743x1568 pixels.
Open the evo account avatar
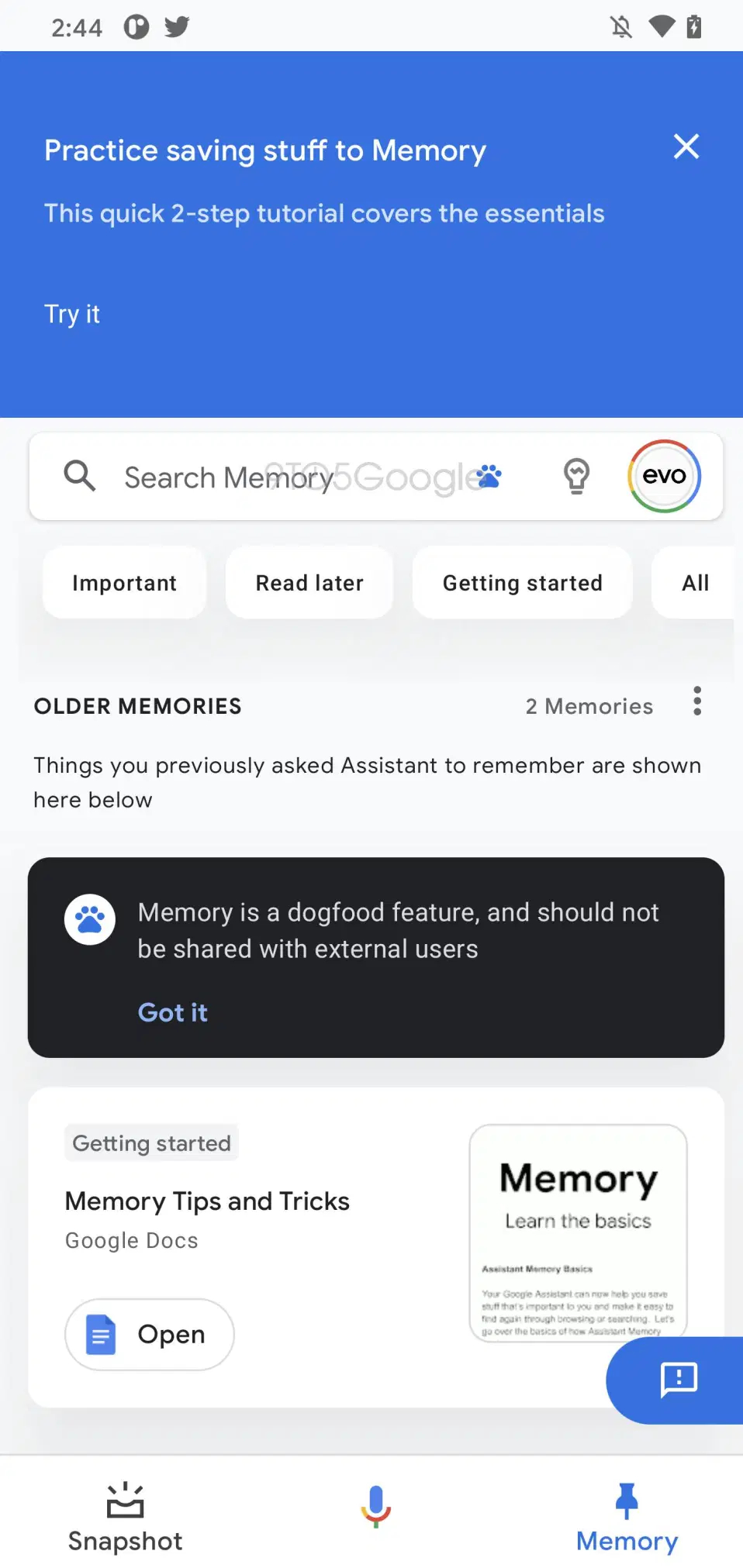[664, 476]
